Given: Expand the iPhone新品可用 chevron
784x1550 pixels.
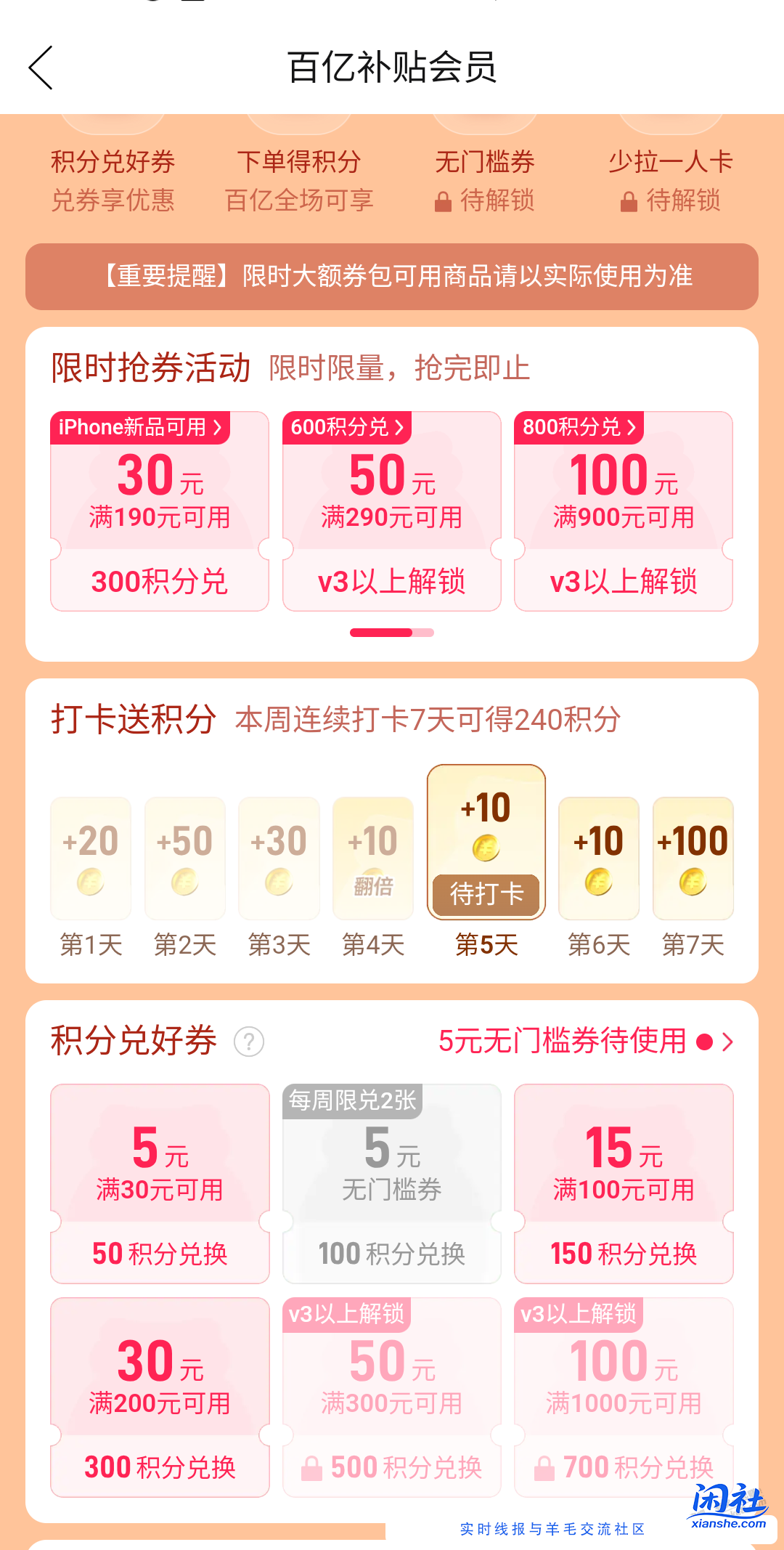Looking at the screenshot, I should click(218, 428).
